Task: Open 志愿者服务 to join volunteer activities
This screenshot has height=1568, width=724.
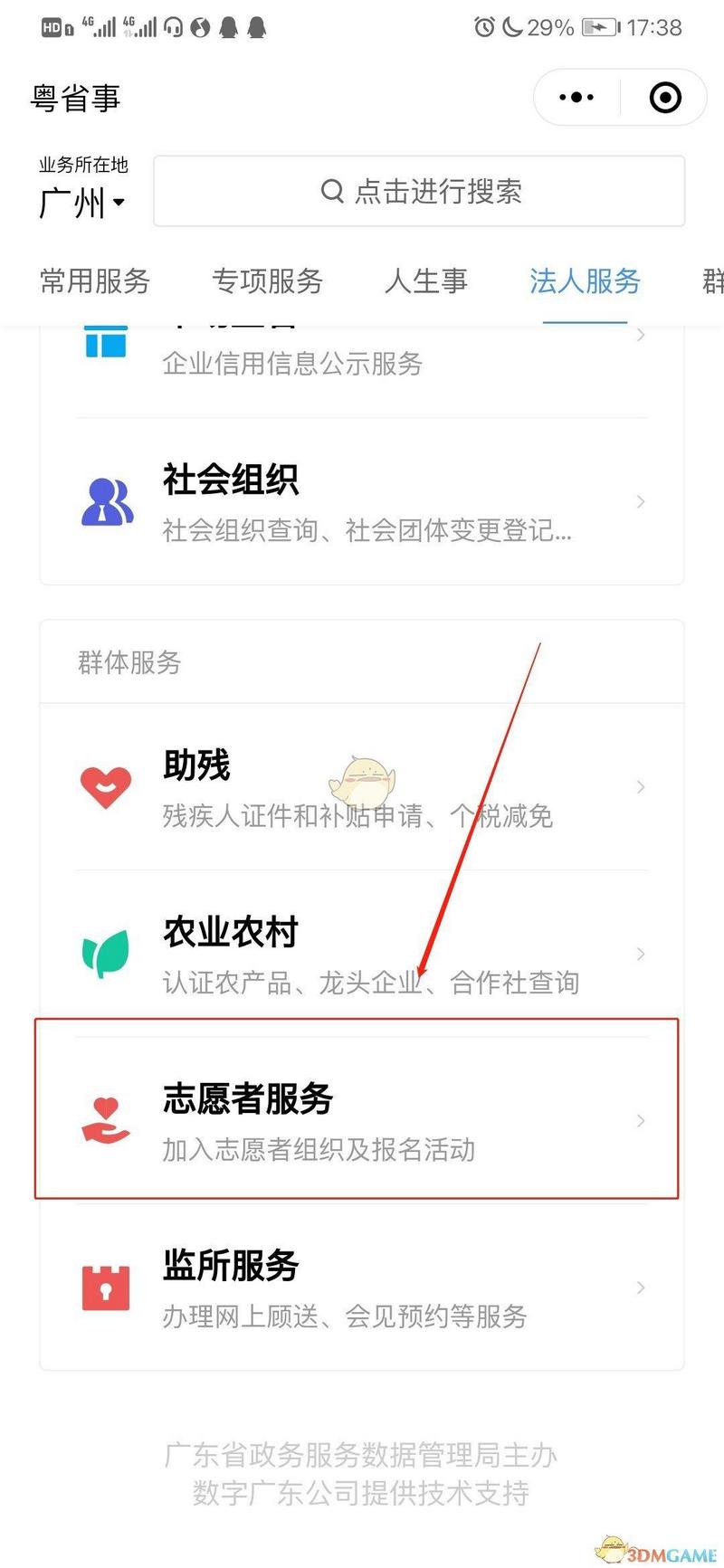Action: pyautogui.click(x=362, y=1120)
